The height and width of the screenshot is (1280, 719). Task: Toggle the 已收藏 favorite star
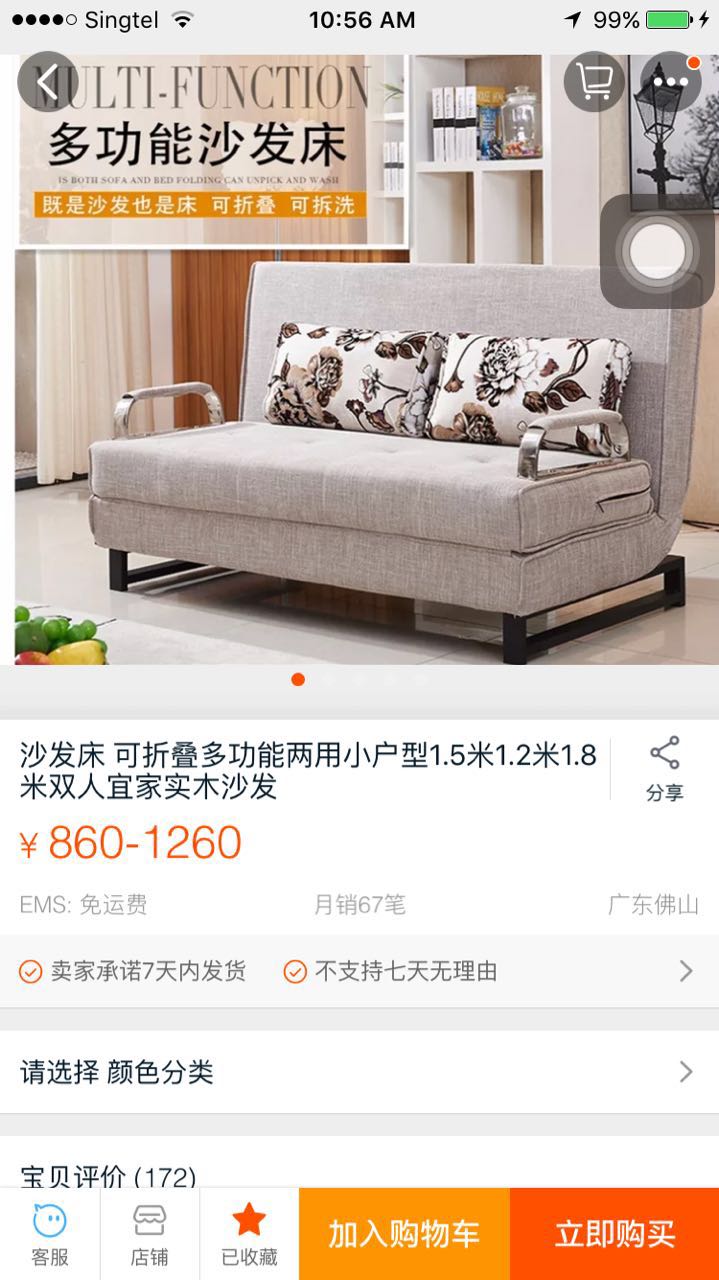[249, 1235]
